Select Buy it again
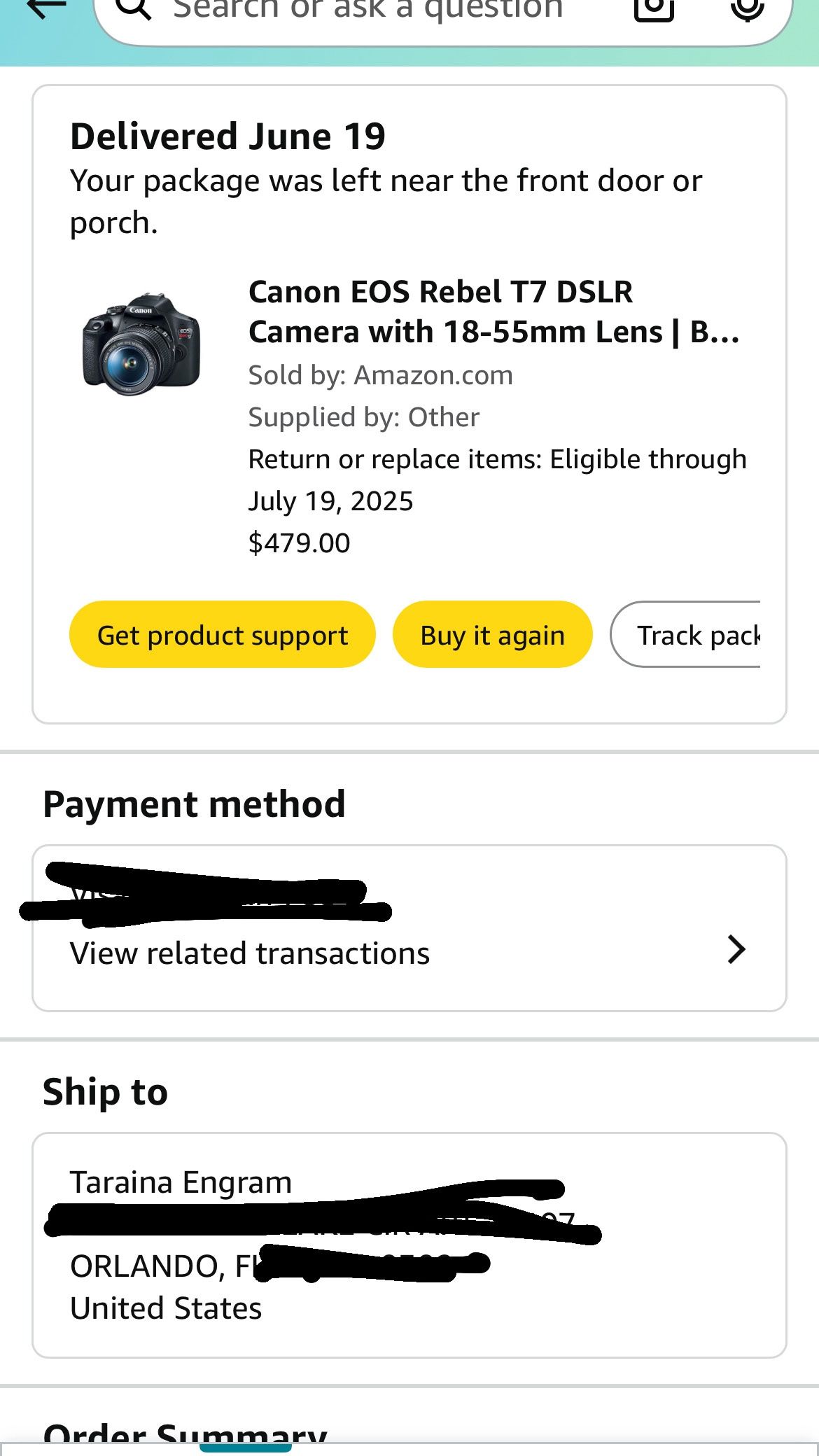The image size is (819, 1456). coord(492,634)
